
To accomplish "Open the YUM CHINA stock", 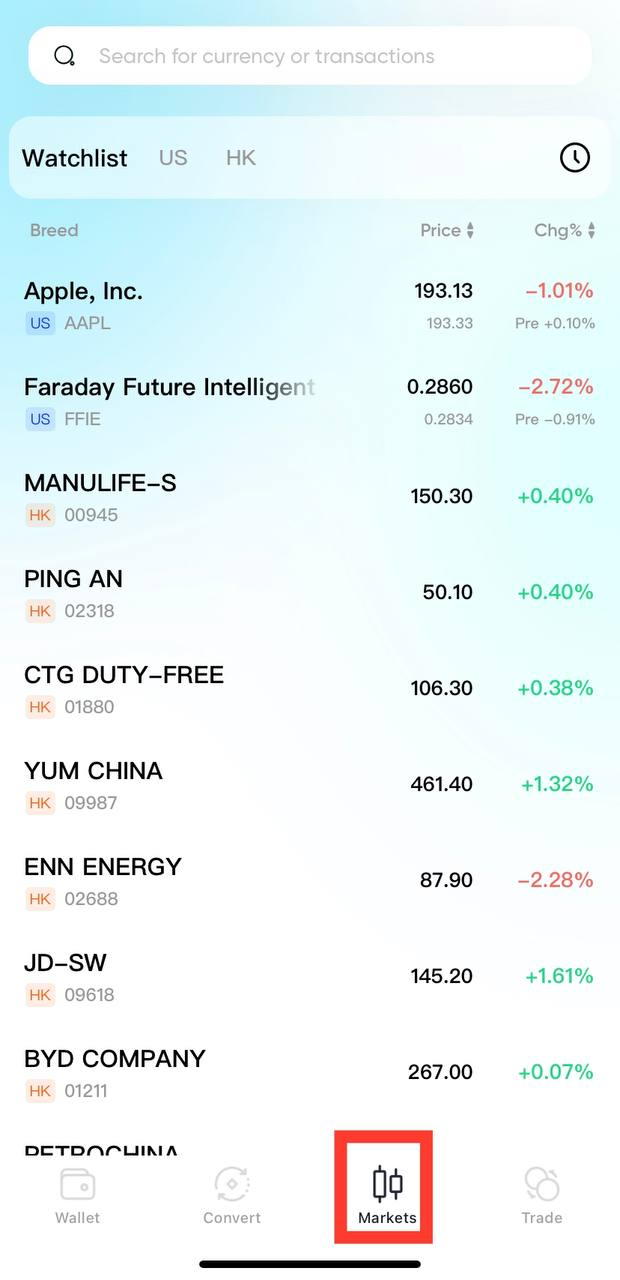I will coord(310,786).
